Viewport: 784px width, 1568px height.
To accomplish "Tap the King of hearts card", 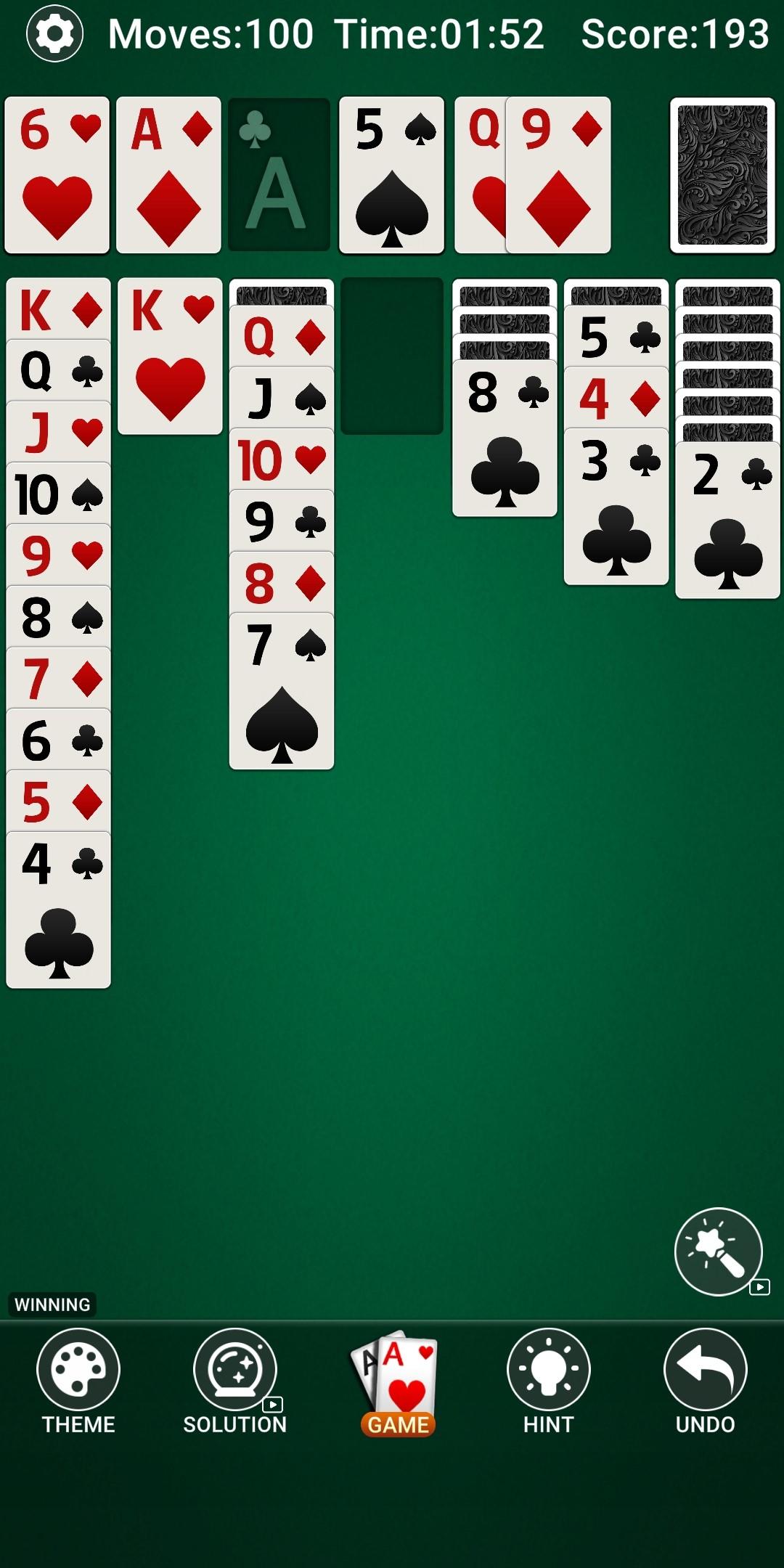I will (170, 356).
